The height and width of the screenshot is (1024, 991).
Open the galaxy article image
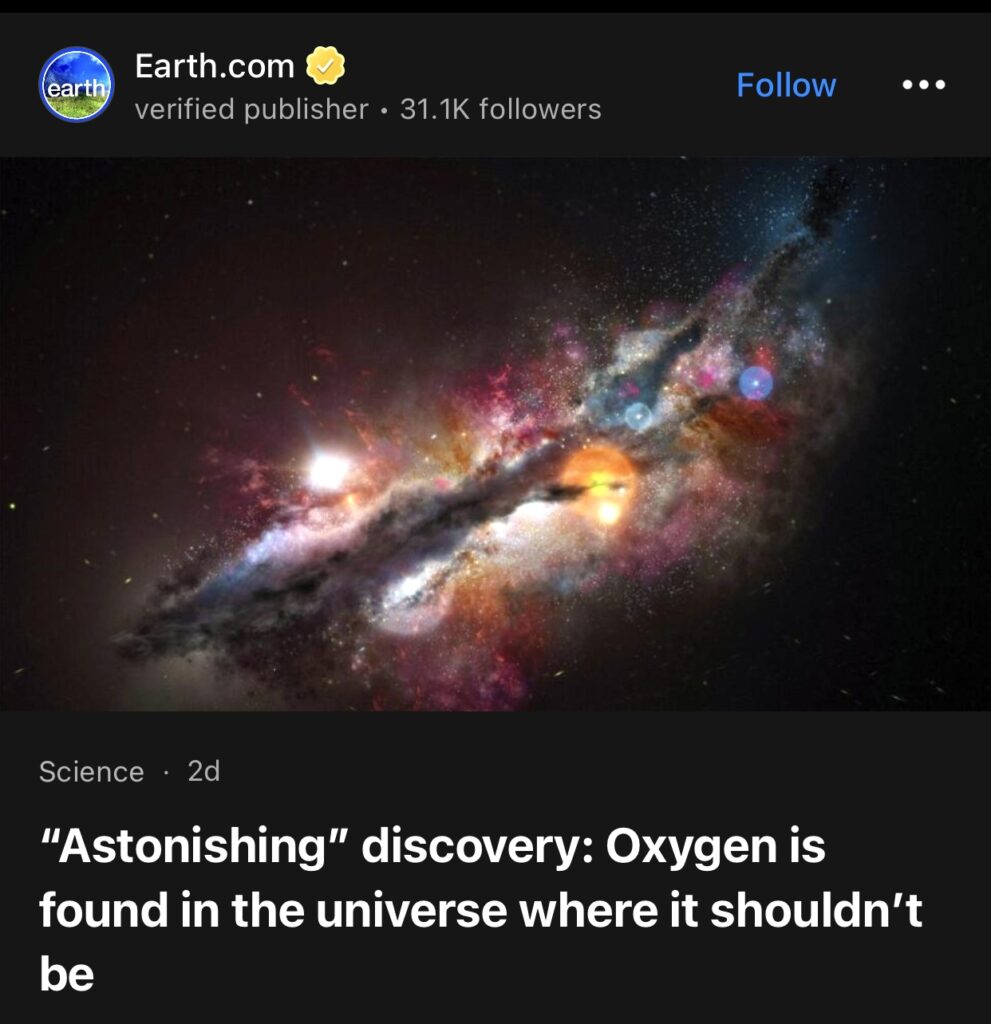495,433
